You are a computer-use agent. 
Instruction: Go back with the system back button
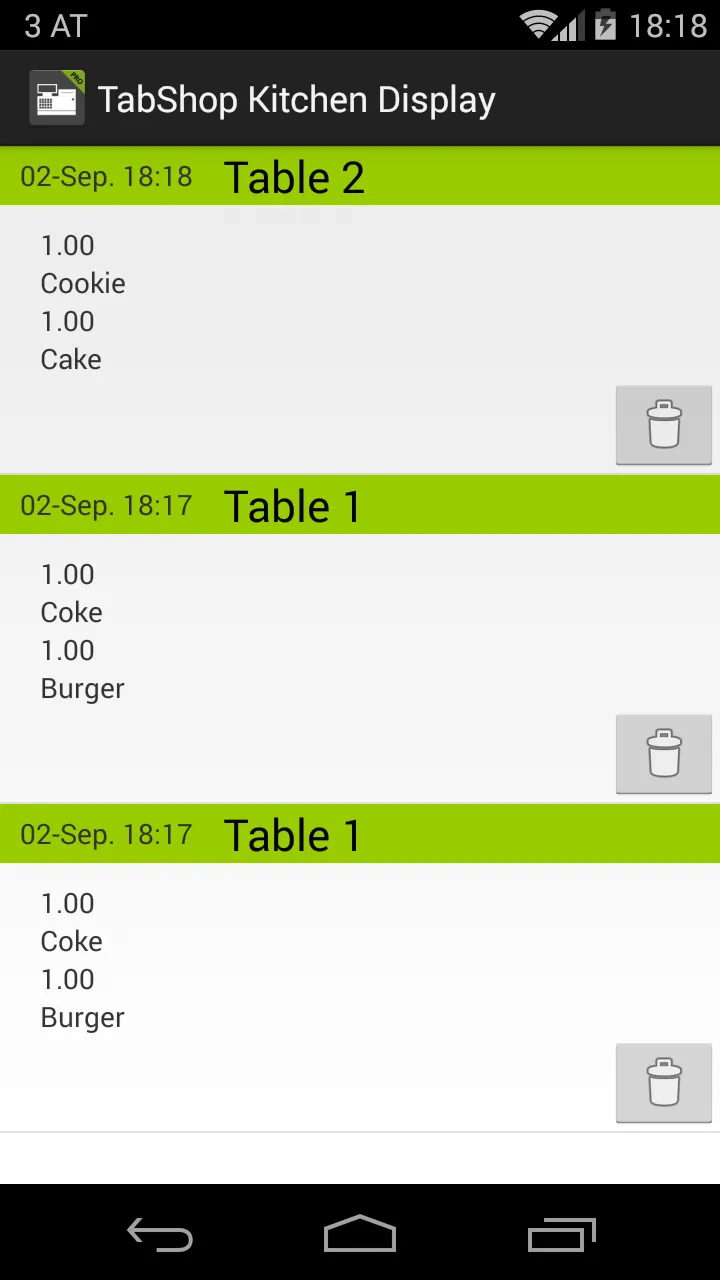tap(160, 1235)
